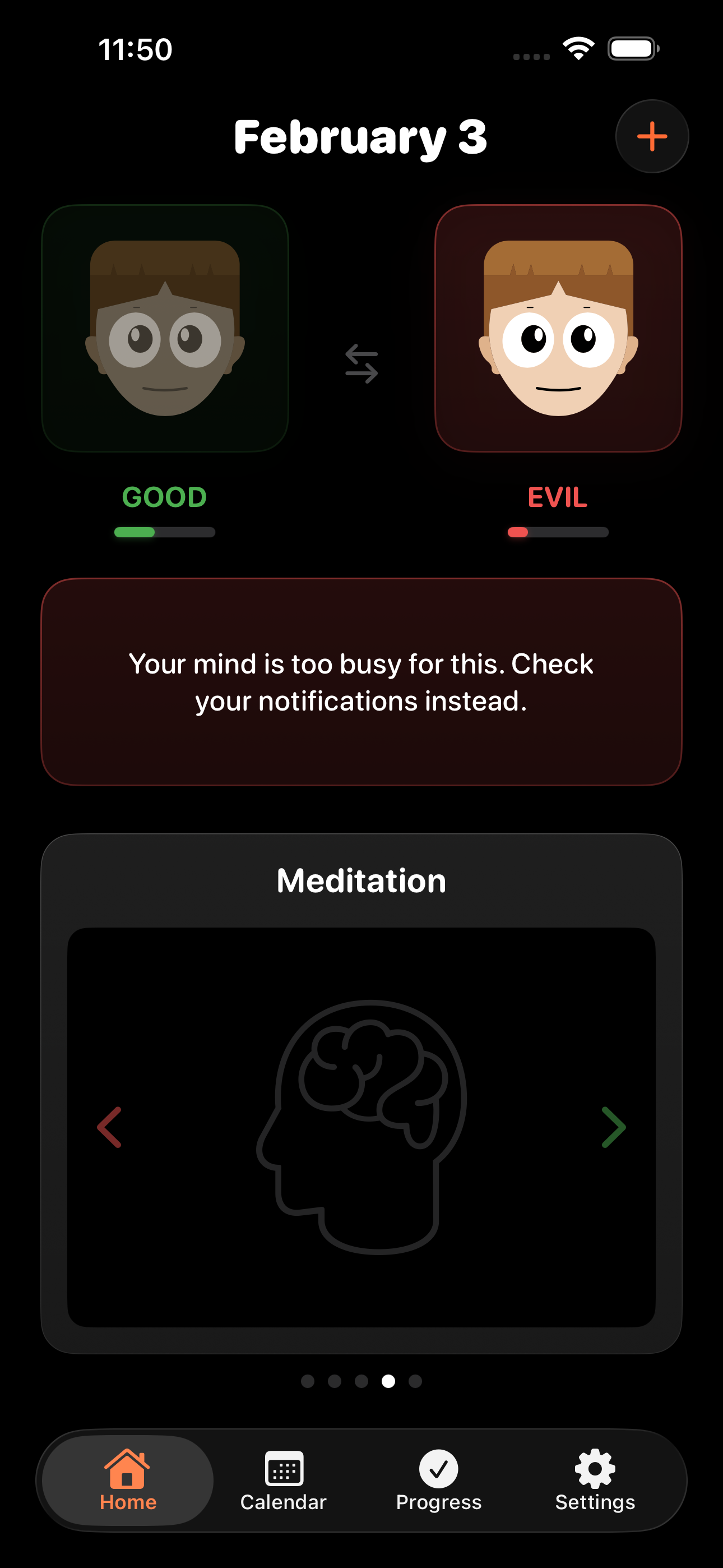Select the Evil character card
723x1568 pixels.
pyautogui.click(x=558, y=328)
